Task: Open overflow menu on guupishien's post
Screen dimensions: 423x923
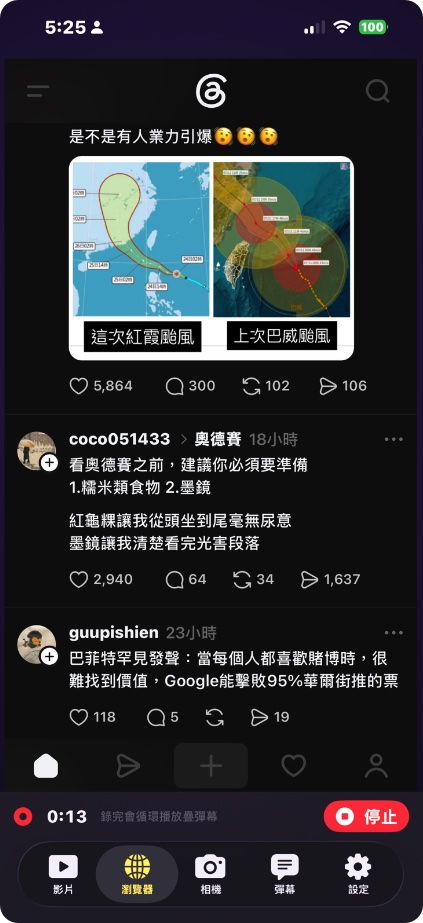Action: [394, 633]
